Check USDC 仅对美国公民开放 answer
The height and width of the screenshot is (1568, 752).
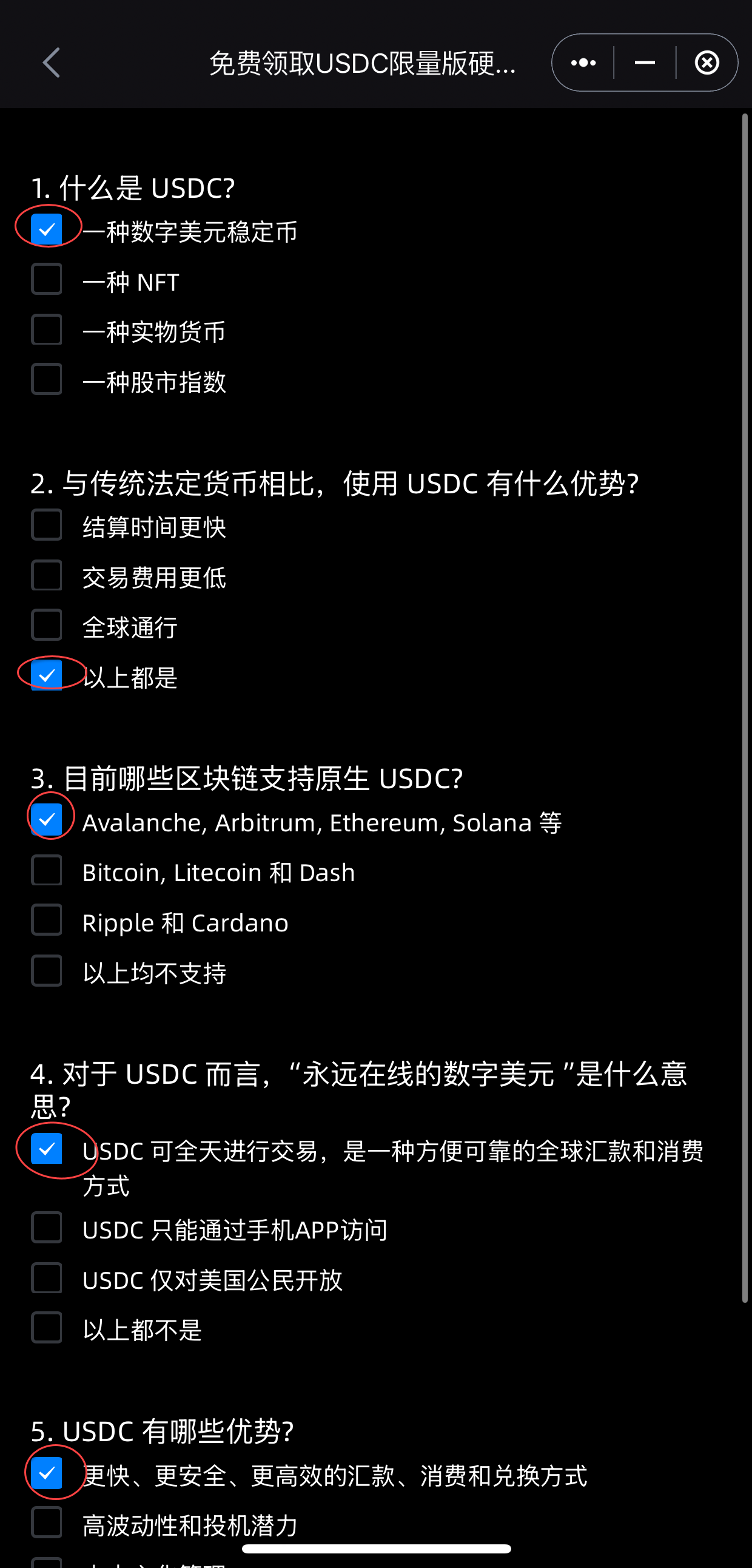coord(47,1279)
